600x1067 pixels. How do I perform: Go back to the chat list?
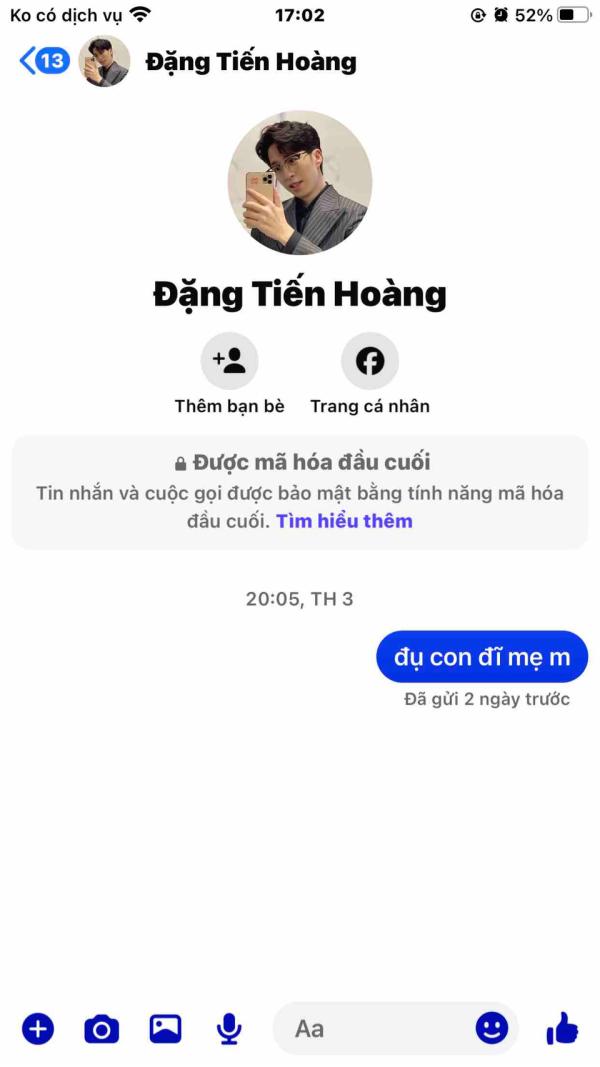44,61
